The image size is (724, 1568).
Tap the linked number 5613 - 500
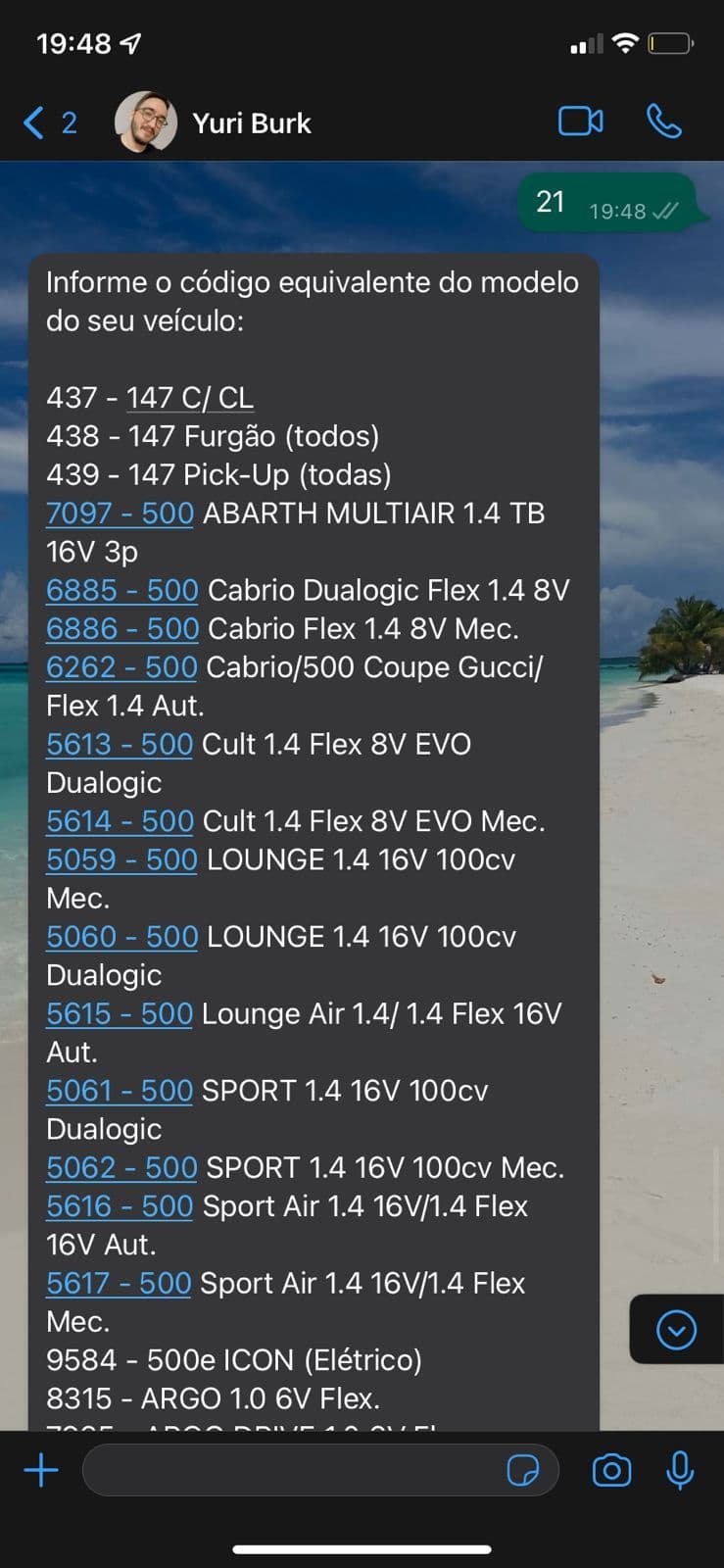(x=120, y=744)
